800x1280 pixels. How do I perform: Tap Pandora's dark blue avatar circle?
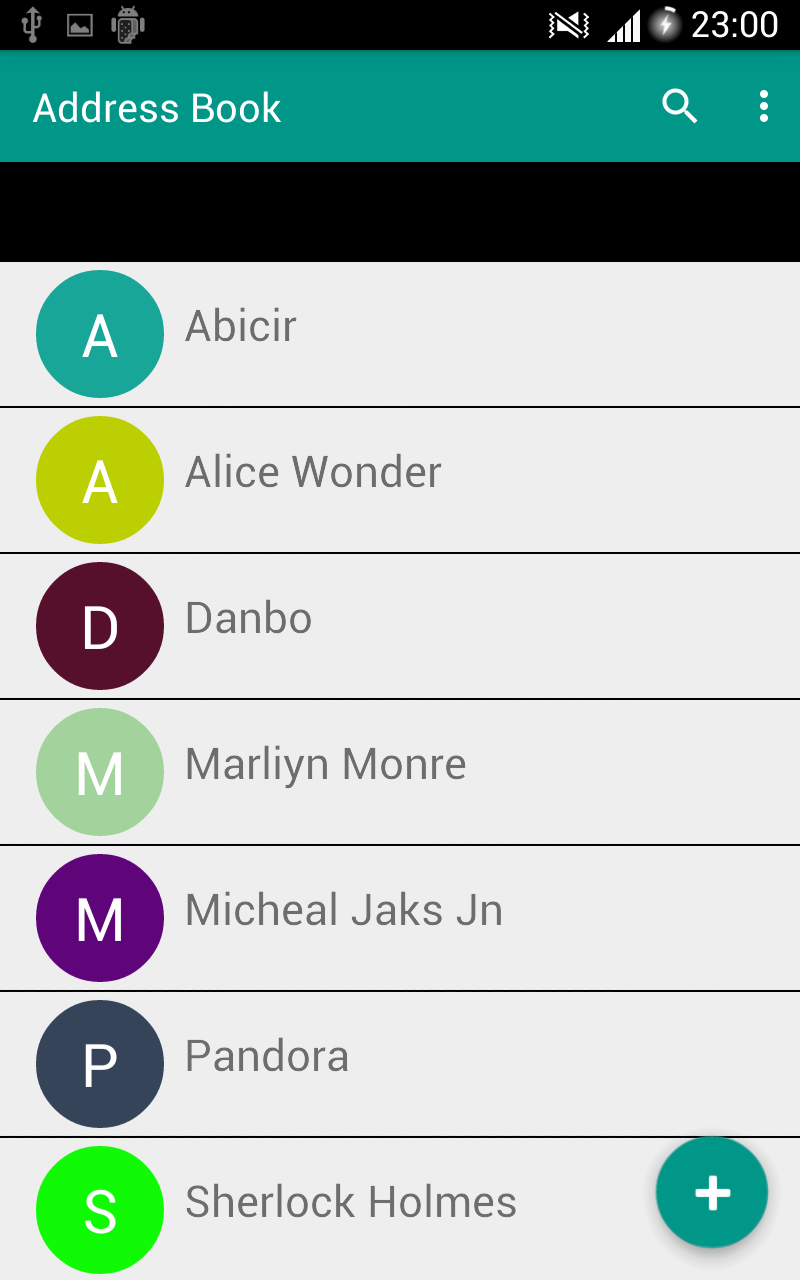tap(100, 1064)
